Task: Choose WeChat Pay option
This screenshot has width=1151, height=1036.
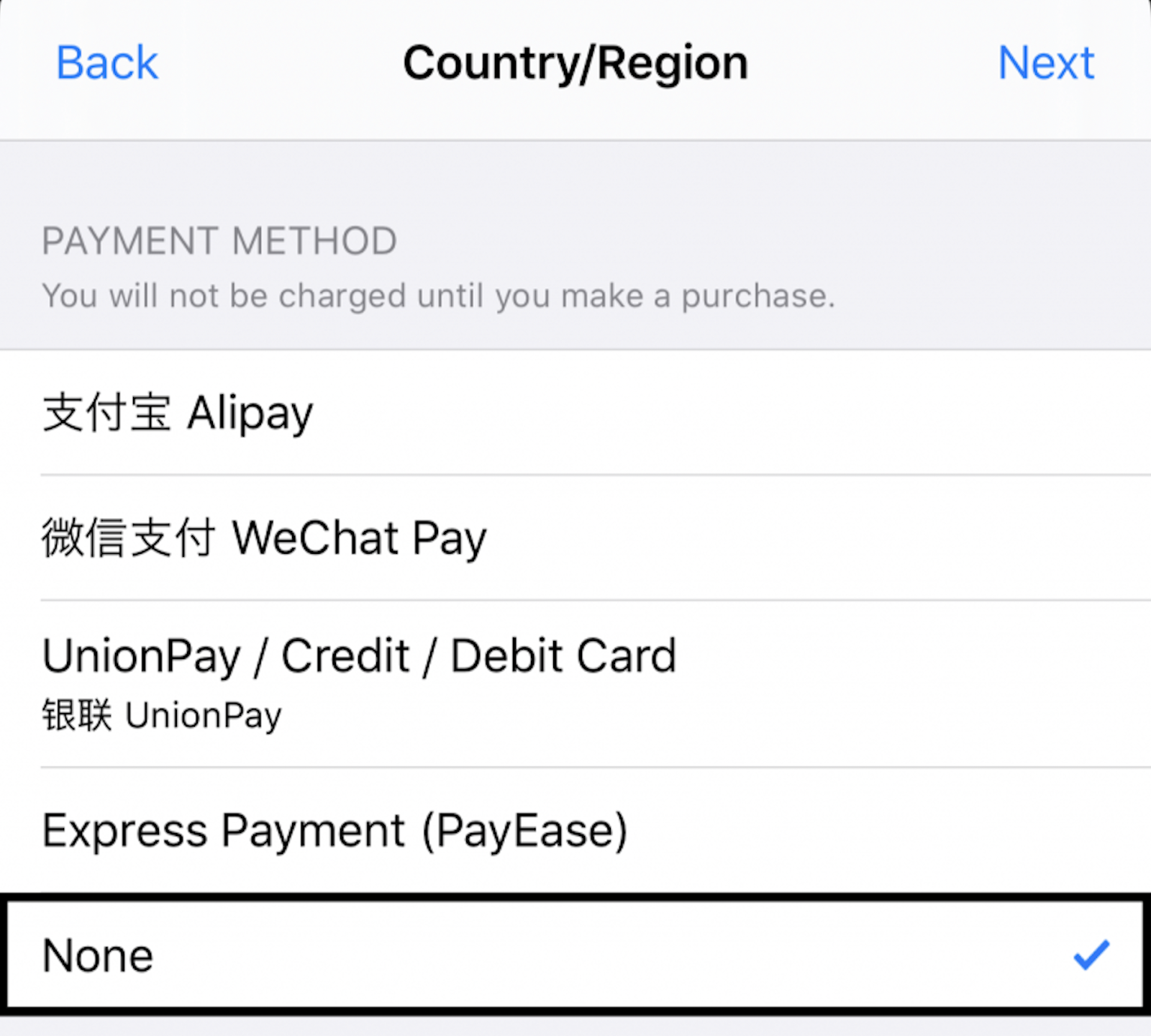Action: tap(263, 537)
